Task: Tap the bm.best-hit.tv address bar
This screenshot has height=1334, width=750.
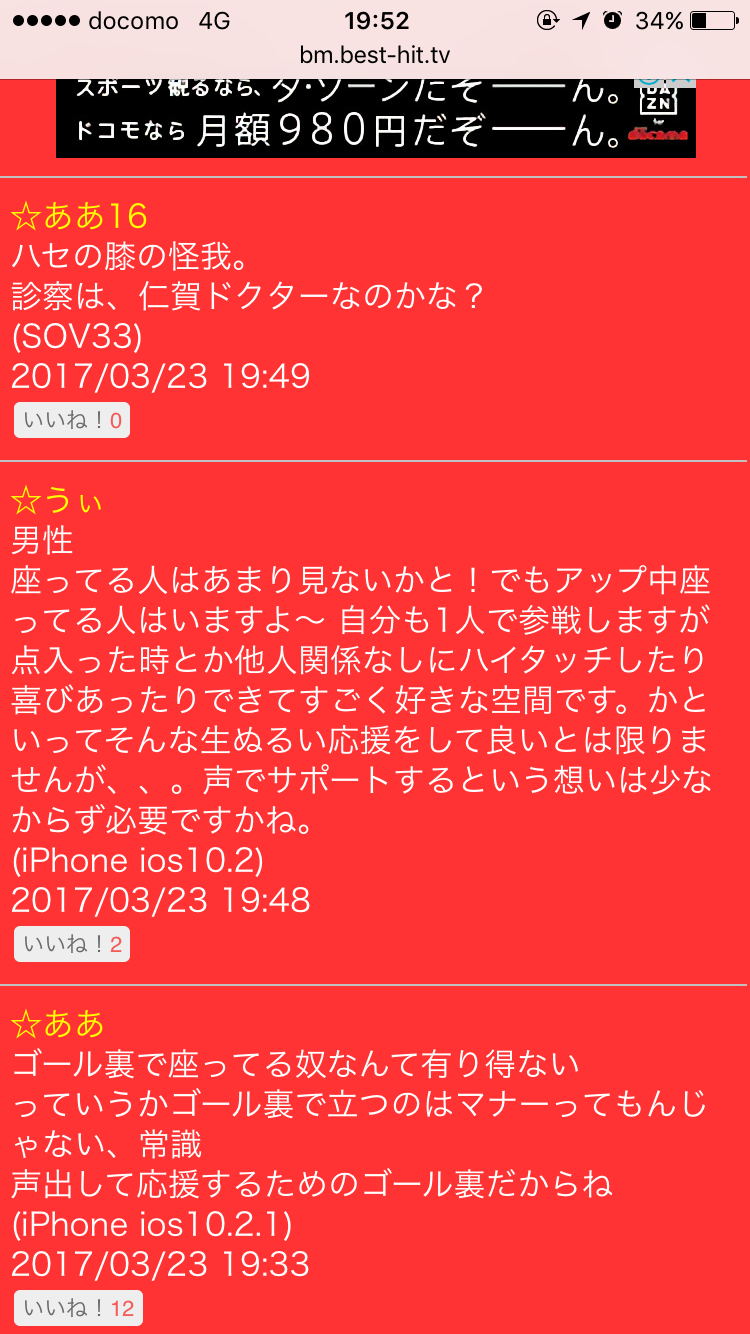Action: (375, 55)
